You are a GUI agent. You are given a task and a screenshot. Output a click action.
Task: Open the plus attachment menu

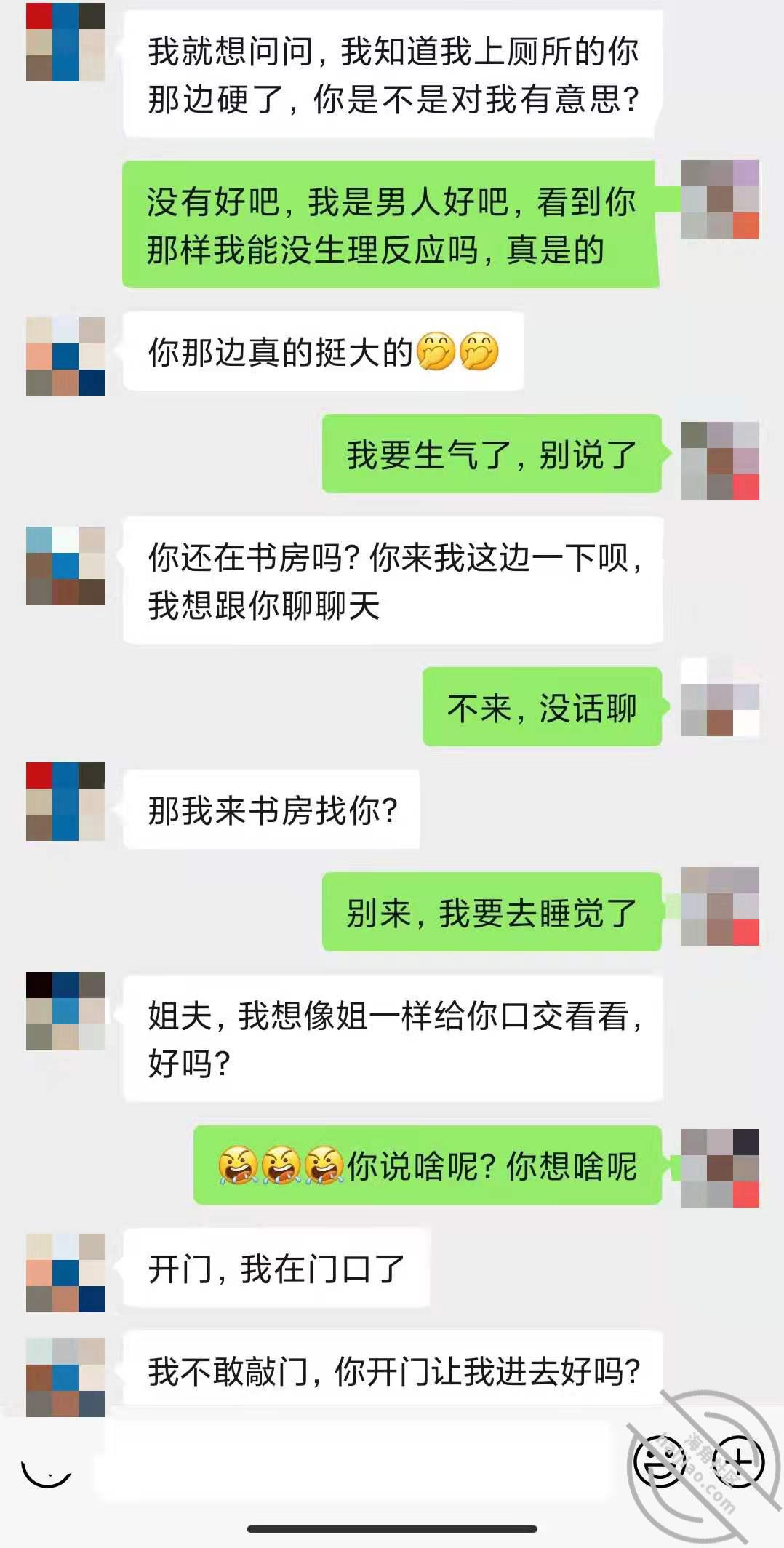pos(739,1461)
